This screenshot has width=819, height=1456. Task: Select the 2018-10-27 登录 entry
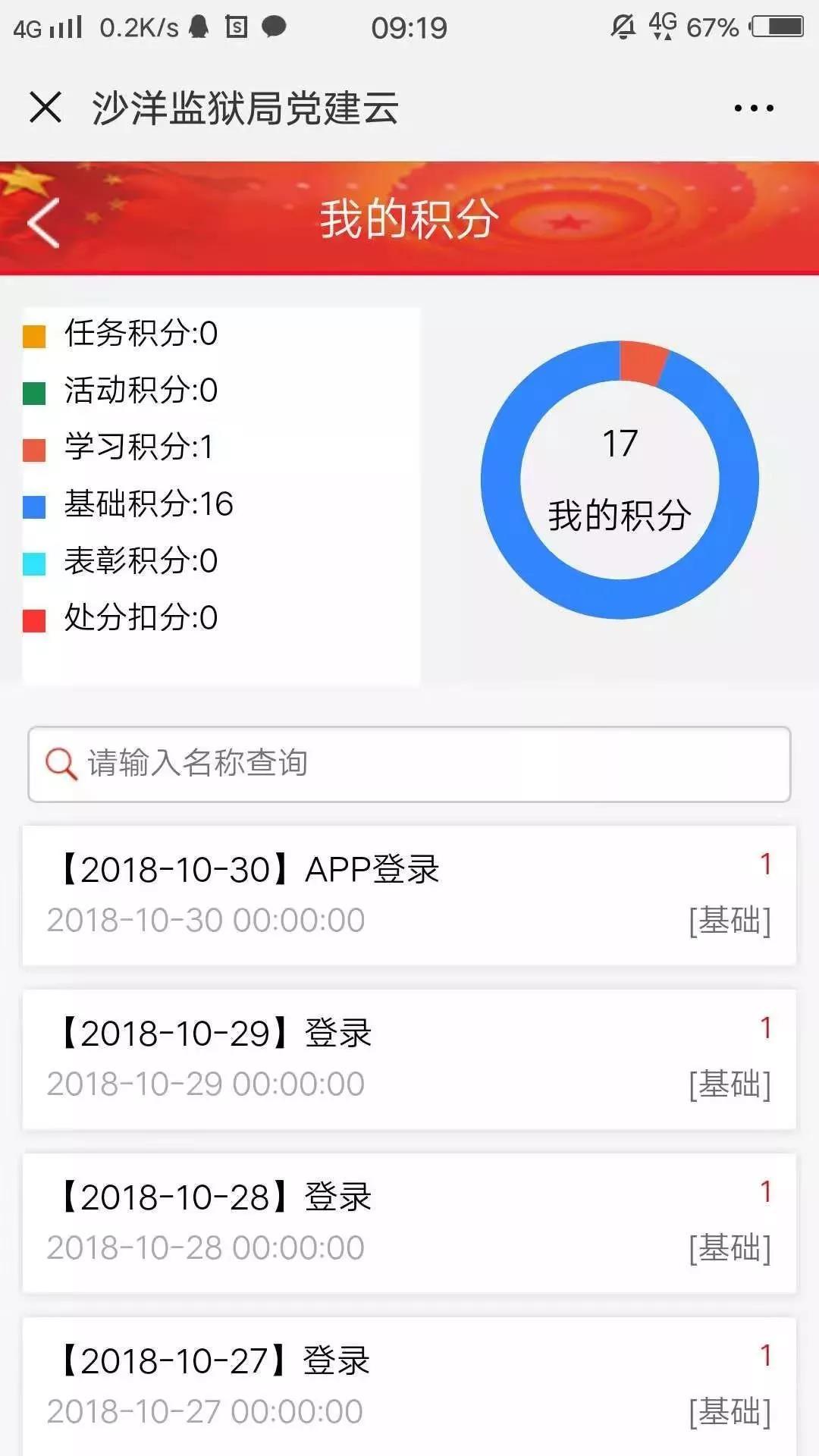[409, 1385]
